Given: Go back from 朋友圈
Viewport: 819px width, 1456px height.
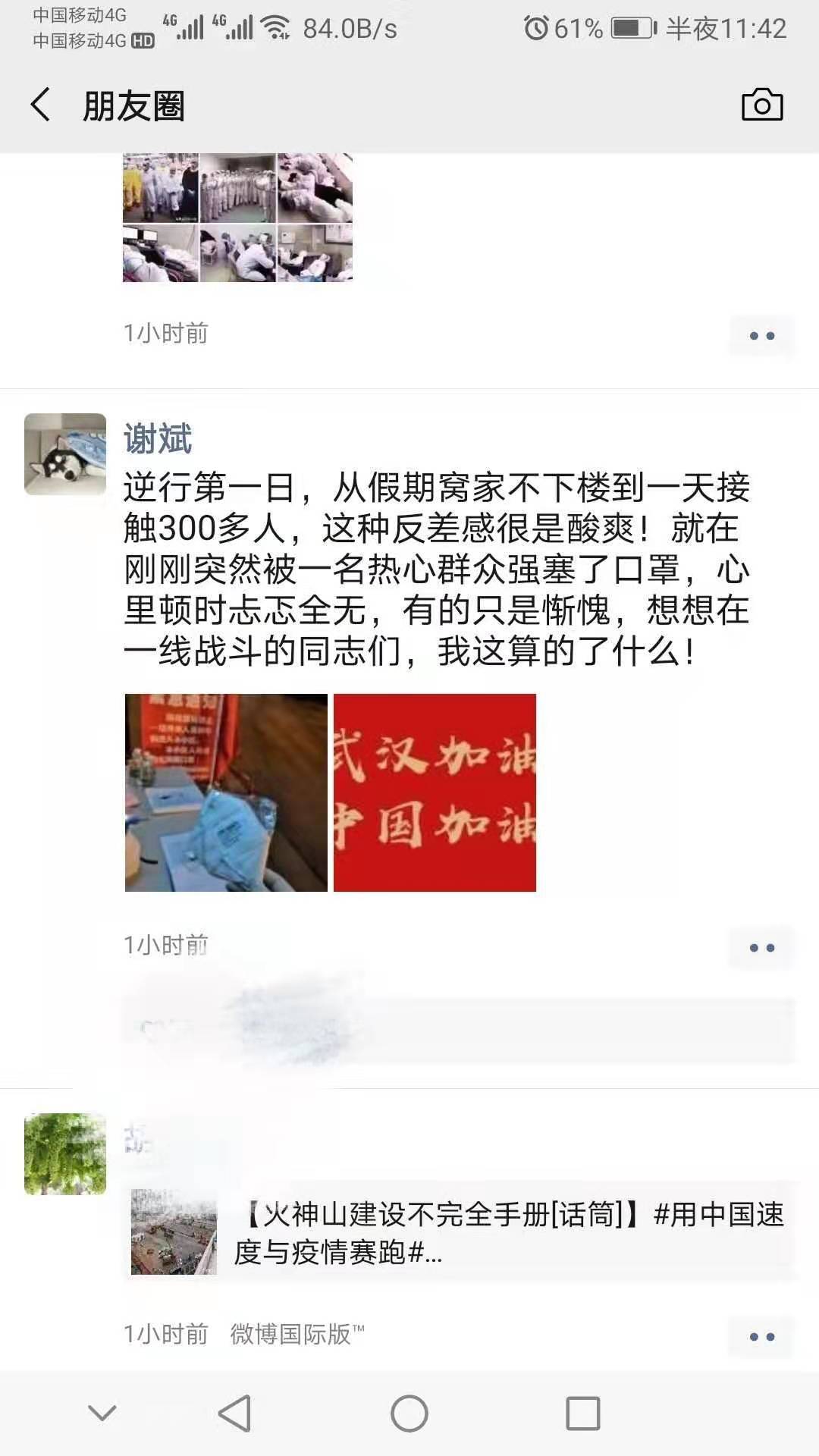Looking at the screenshot, I should tap(42, 105).
